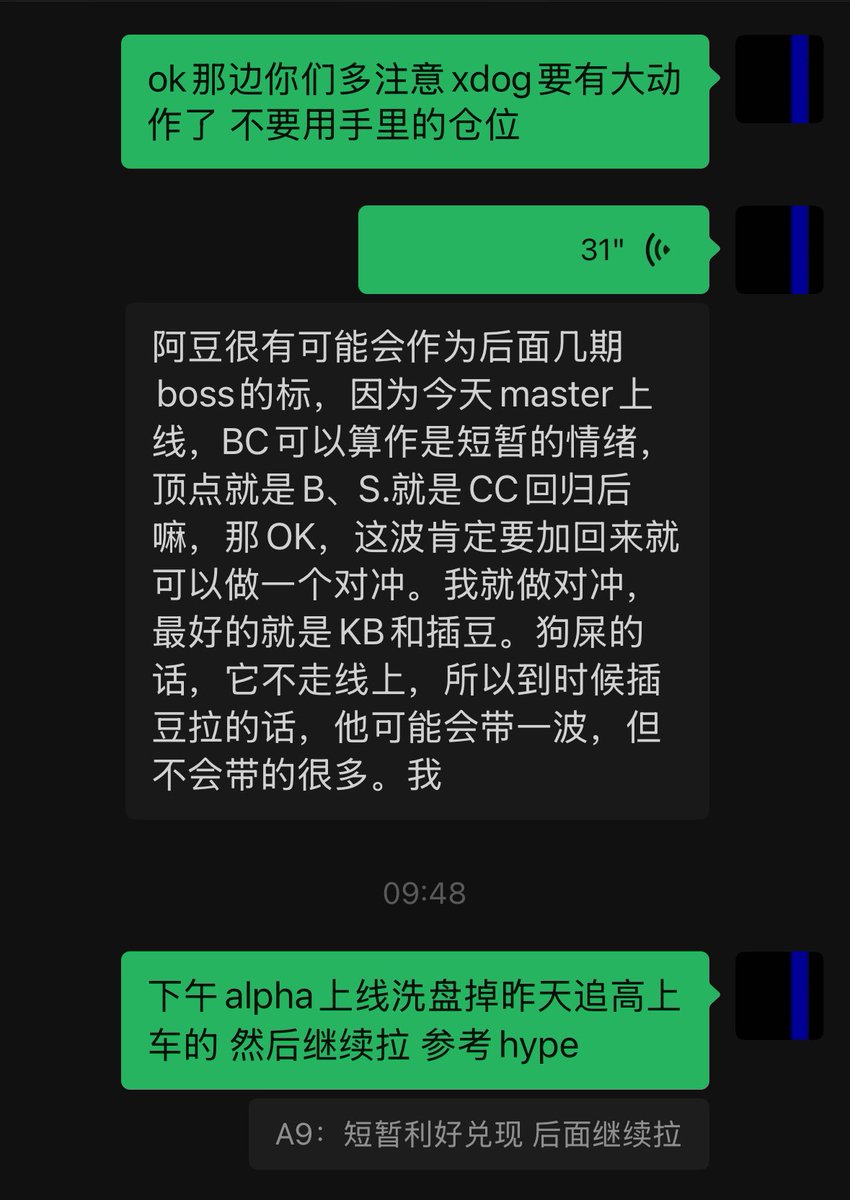Screen dimensions: 850x1200
Task: Open sender avatar beside the xdog message
Action: (x=779, y=79)
